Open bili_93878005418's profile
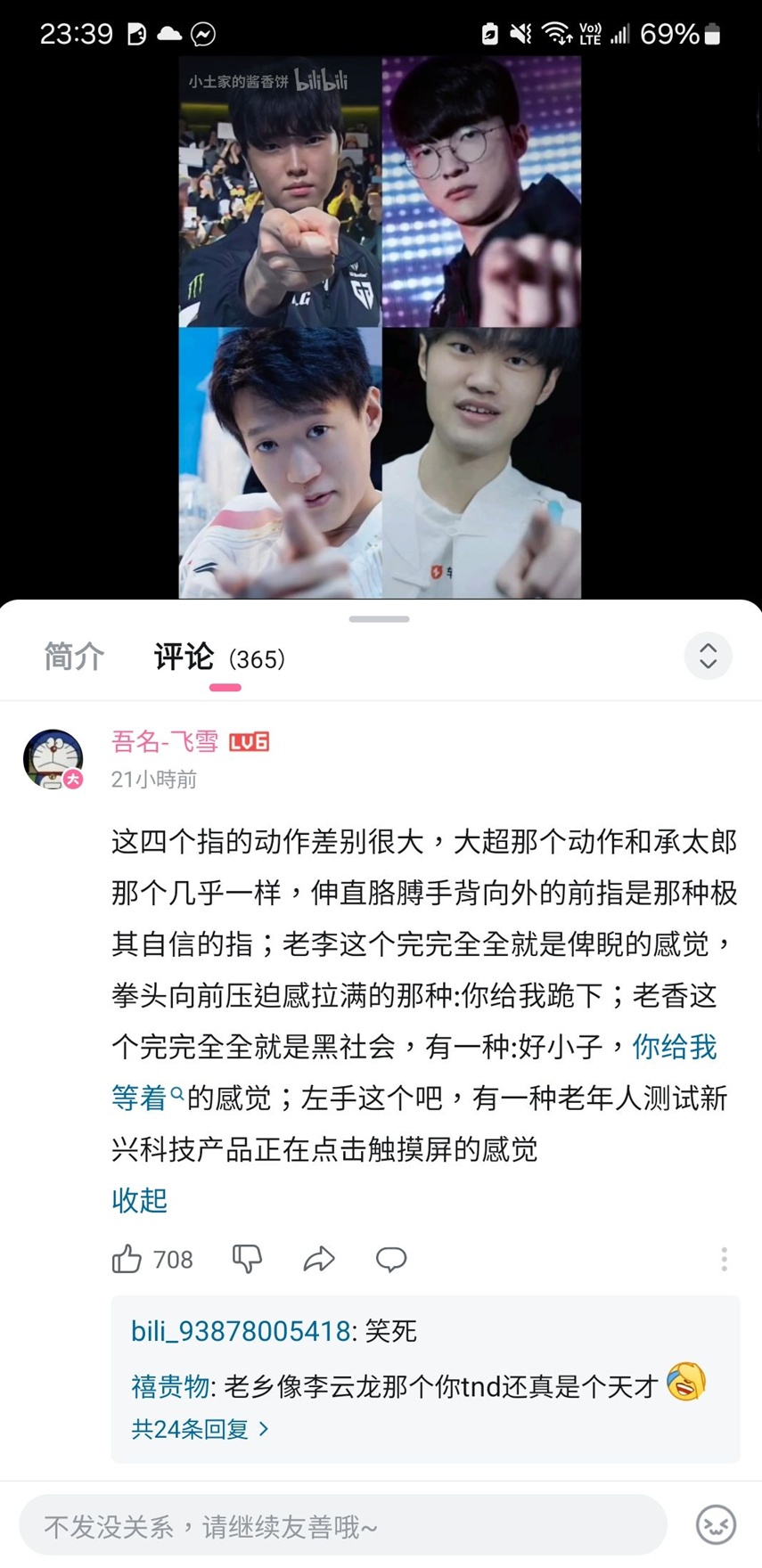Viewport: 762px width, 1568px height. 240,1331
